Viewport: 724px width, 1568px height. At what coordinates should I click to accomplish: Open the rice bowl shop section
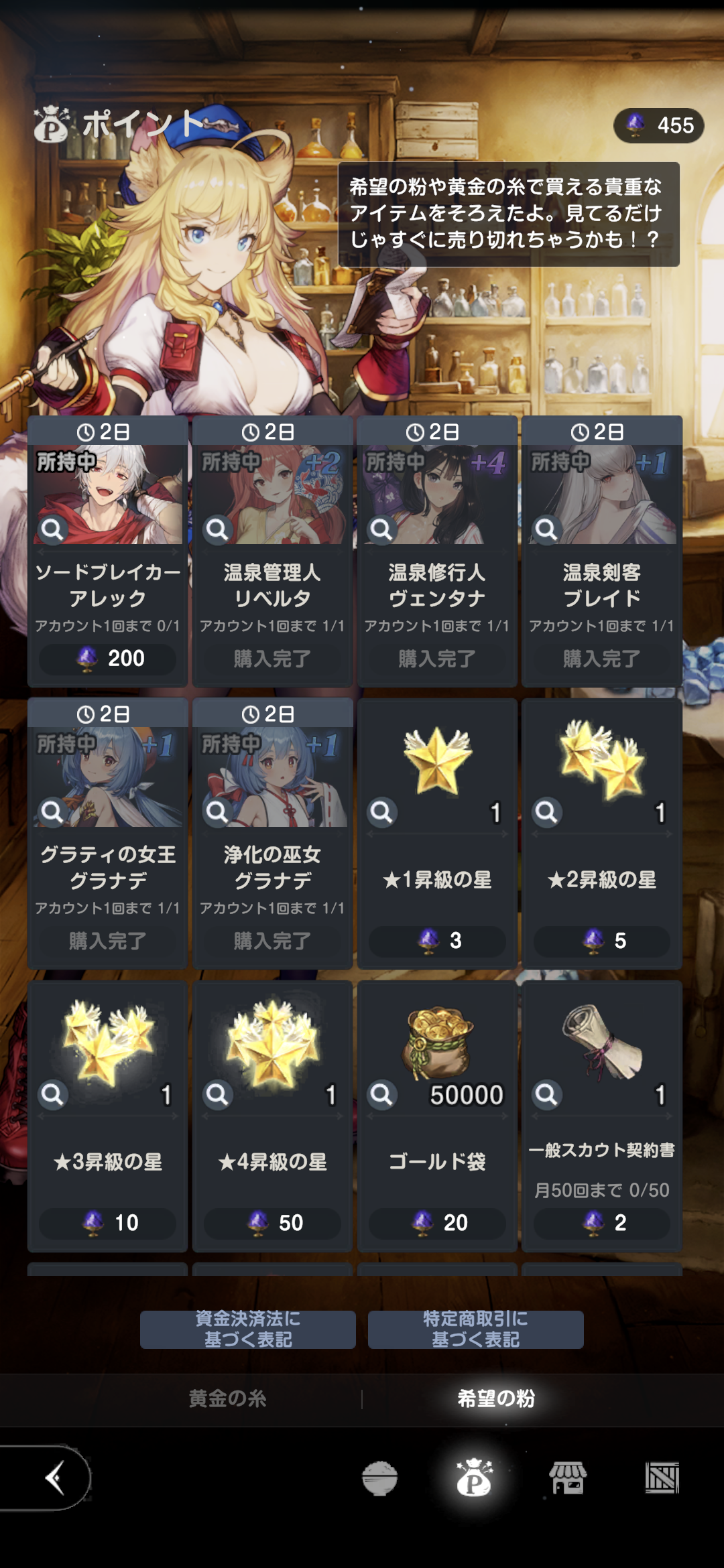379,1478
